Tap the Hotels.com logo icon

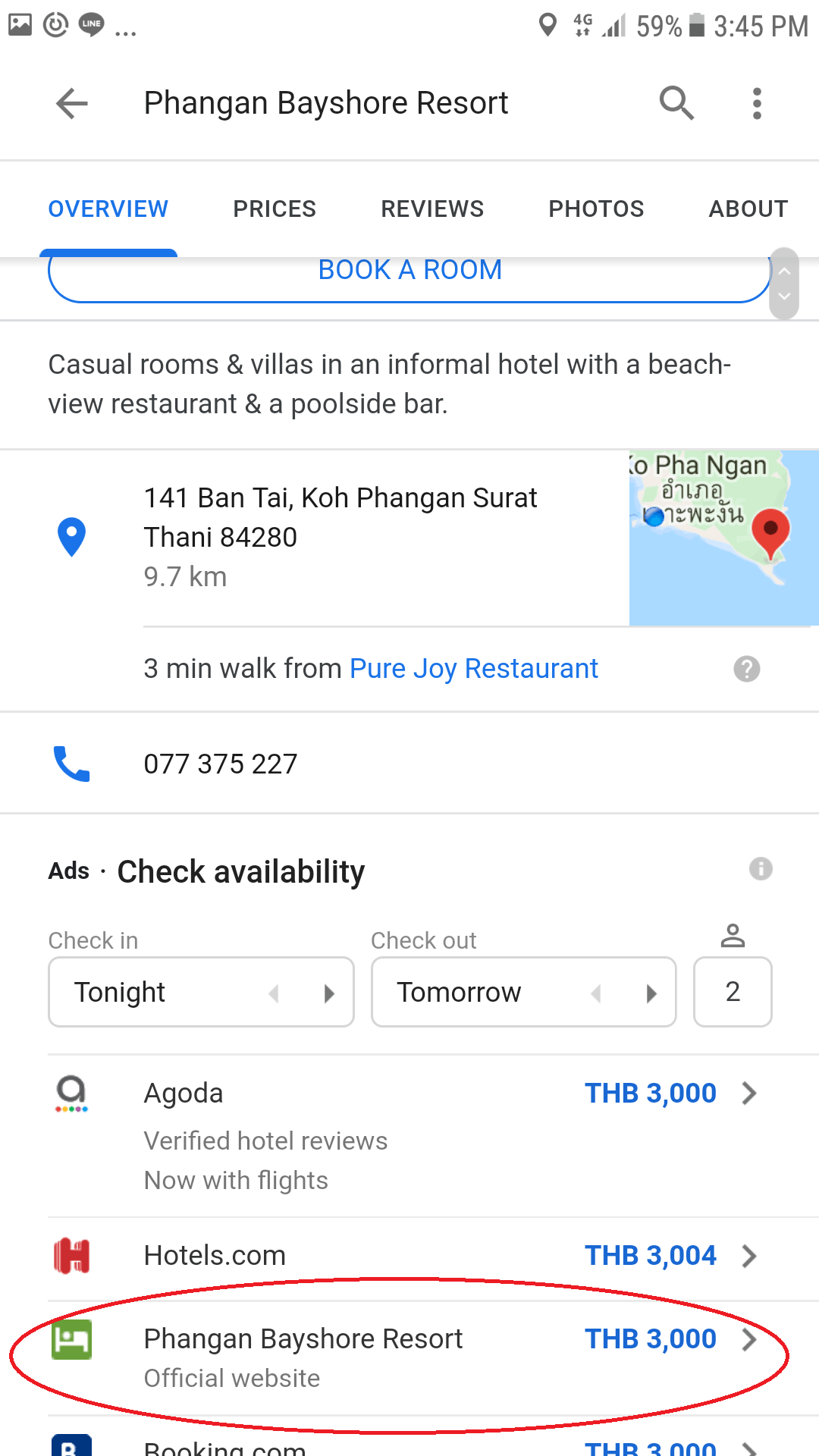coord(71,1255)
